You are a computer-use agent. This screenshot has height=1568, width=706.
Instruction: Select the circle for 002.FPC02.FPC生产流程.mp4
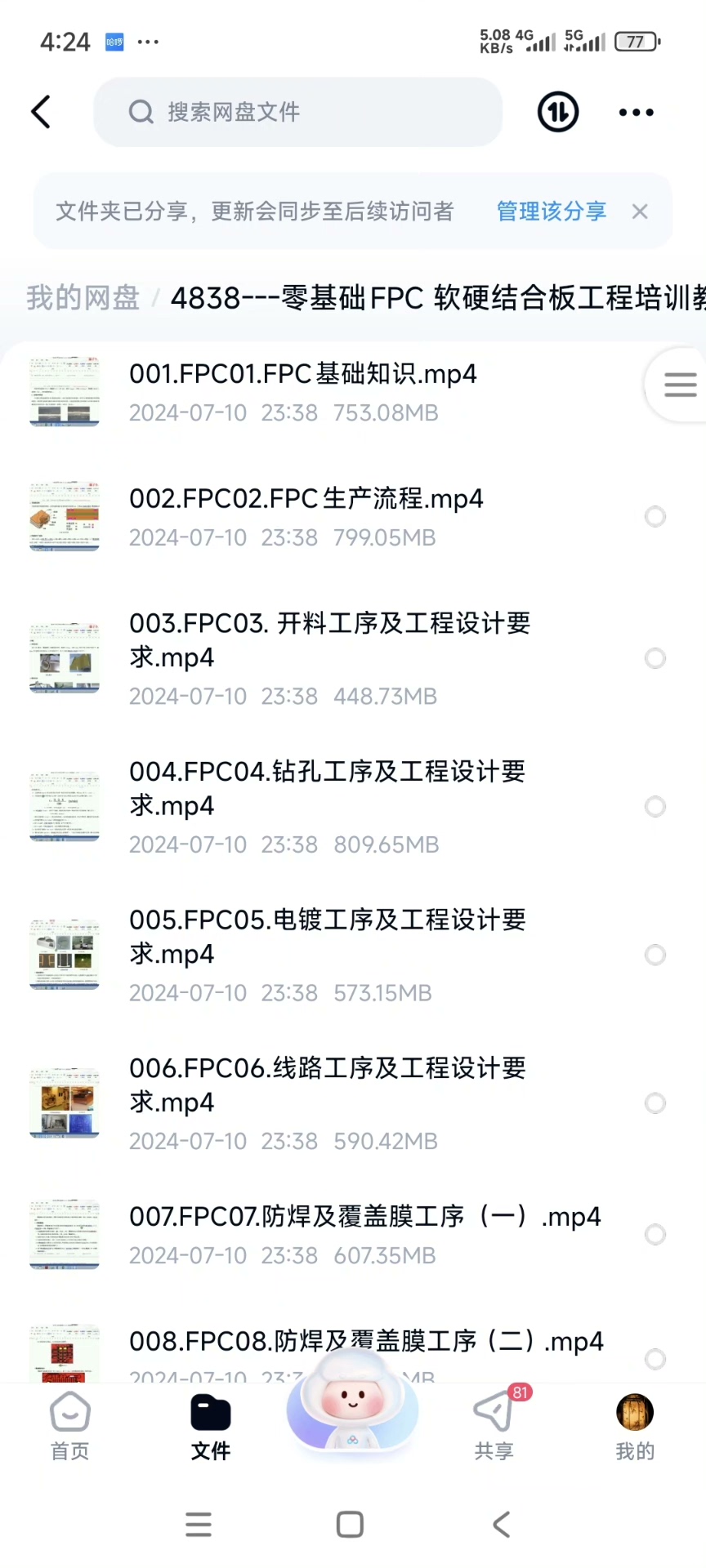(x=655, y=516)
